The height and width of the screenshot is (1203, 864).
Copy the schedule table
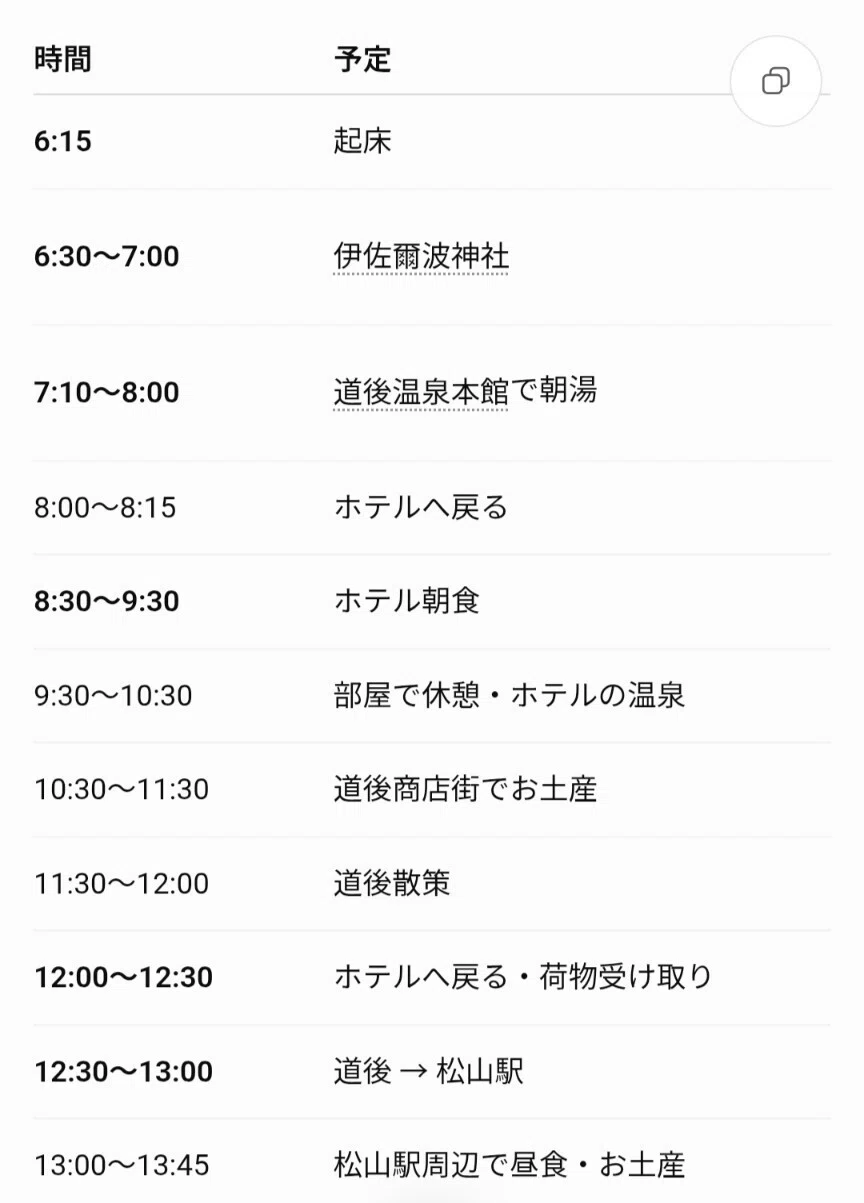click(776, 81)
